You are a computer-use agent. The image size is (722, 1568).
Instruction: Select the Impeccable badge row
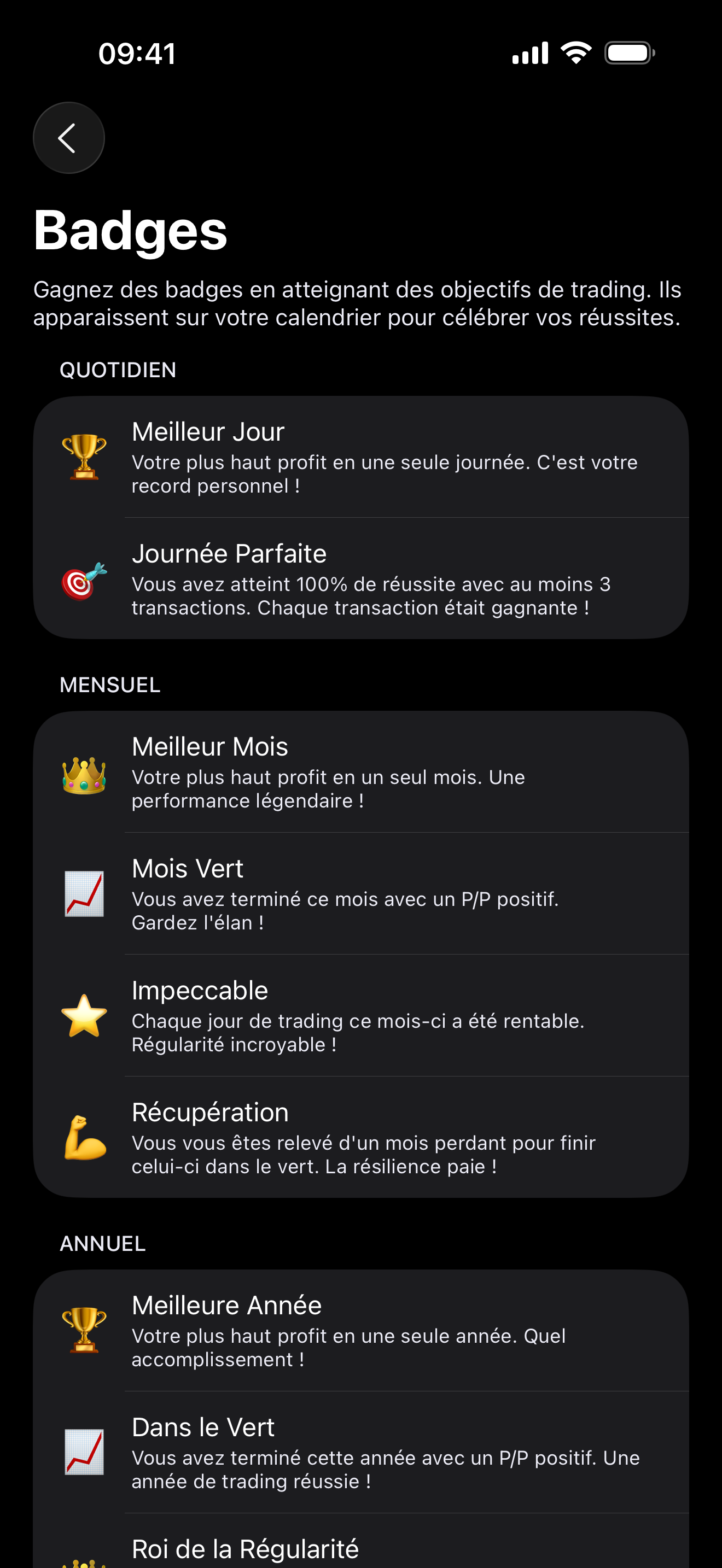point(385,1015)
